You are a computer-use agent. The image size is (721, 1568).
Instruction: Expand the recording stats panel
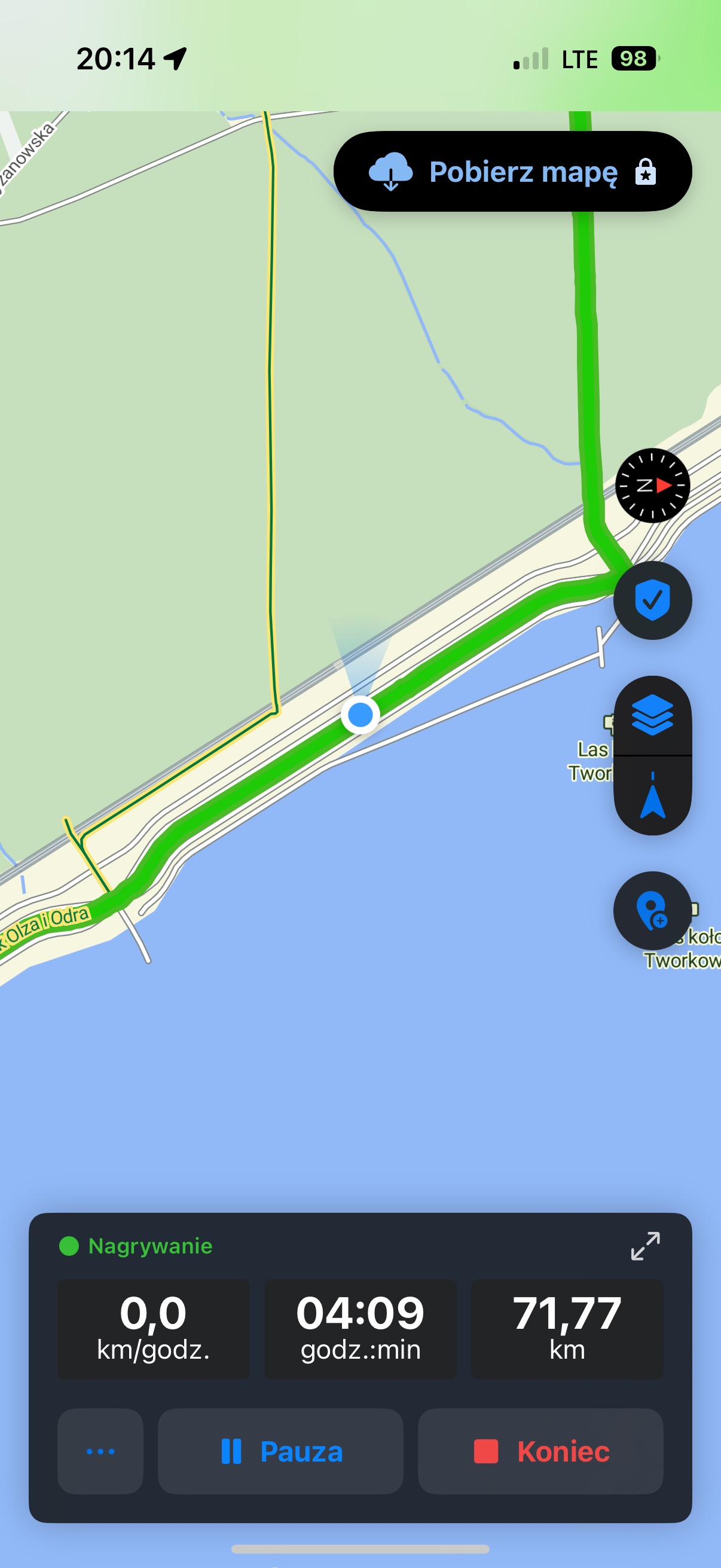click(645, 1246)
